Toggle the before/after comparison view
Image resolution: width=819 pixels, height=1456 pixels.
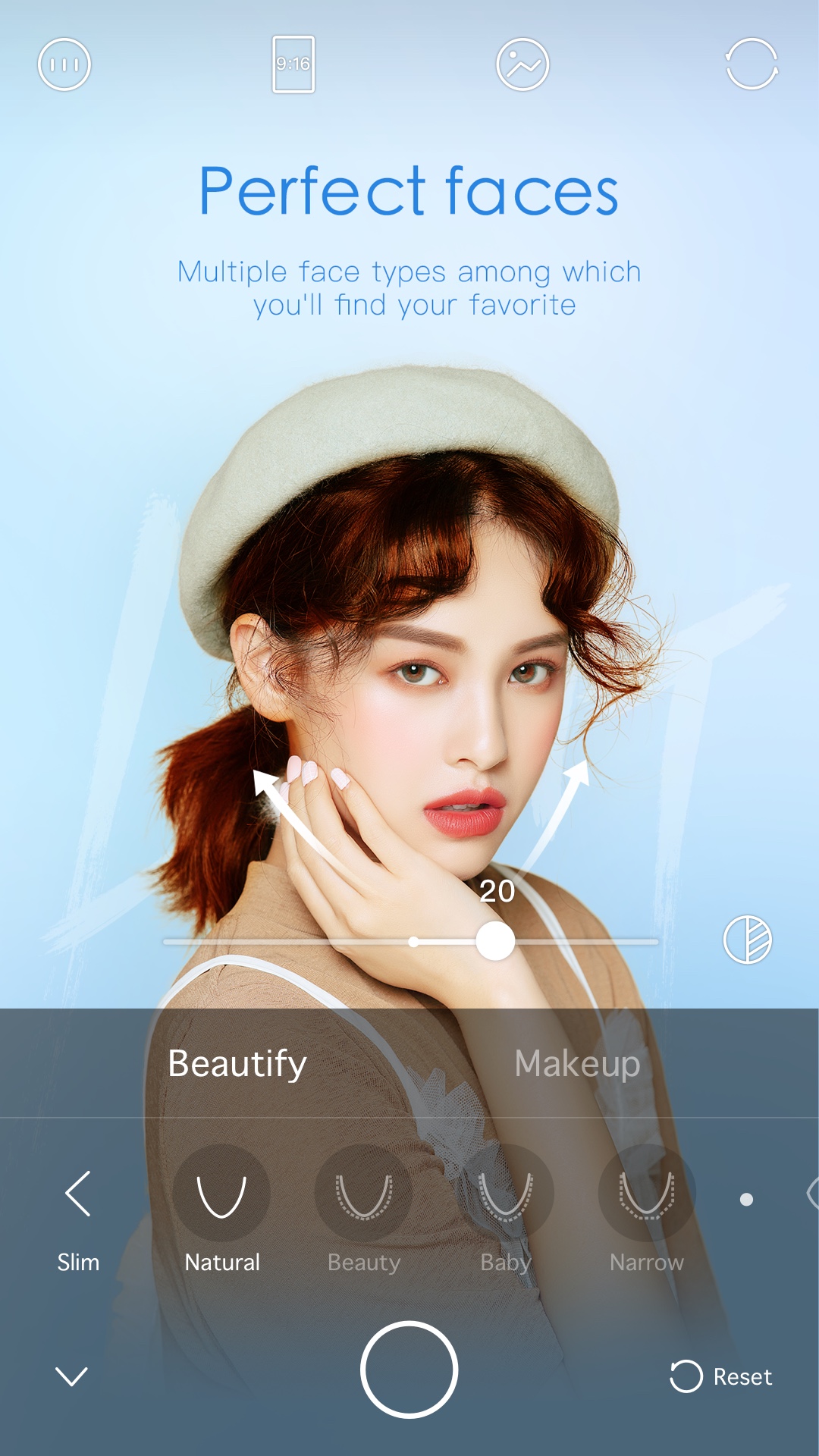[x=749, y=939]
